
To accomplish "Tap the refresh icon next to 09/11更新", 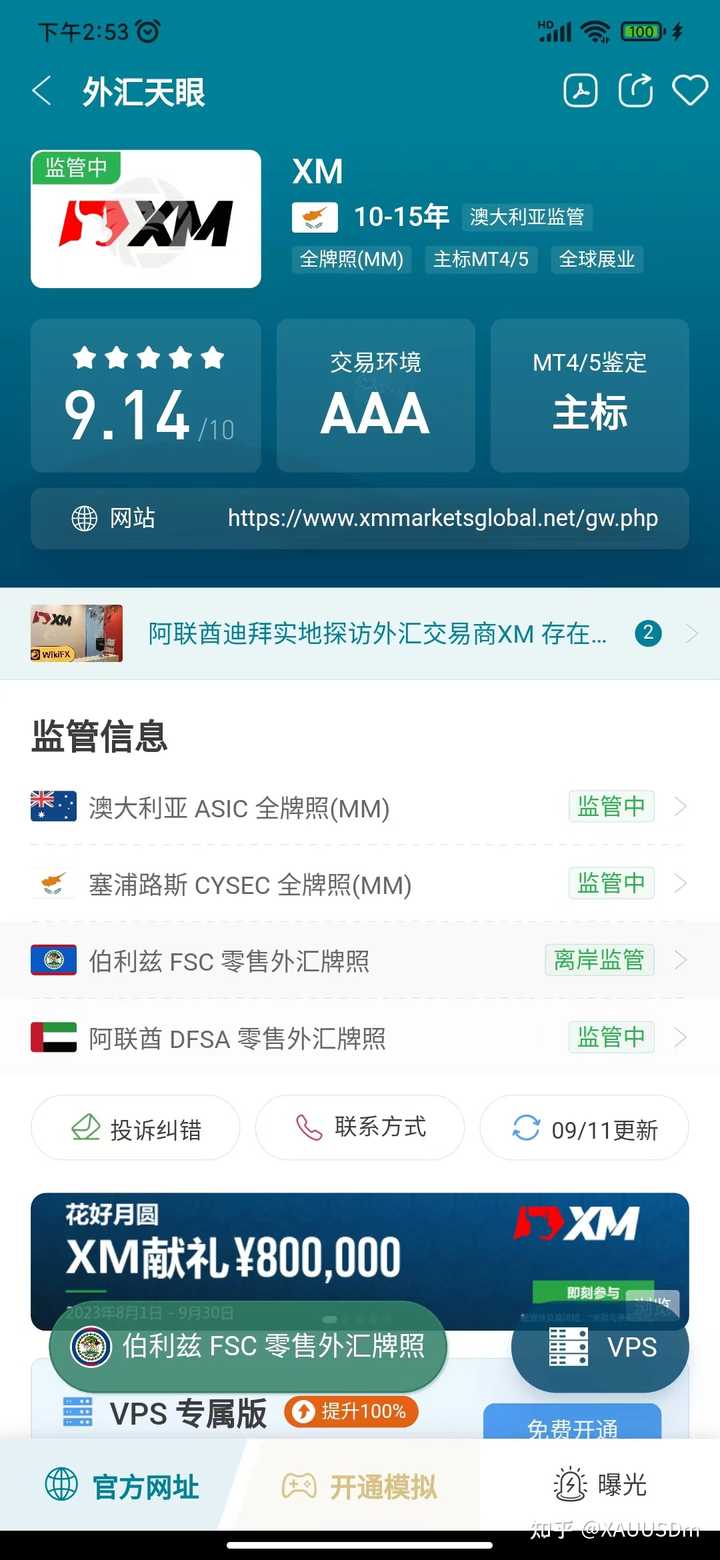I will (524, 1127).
